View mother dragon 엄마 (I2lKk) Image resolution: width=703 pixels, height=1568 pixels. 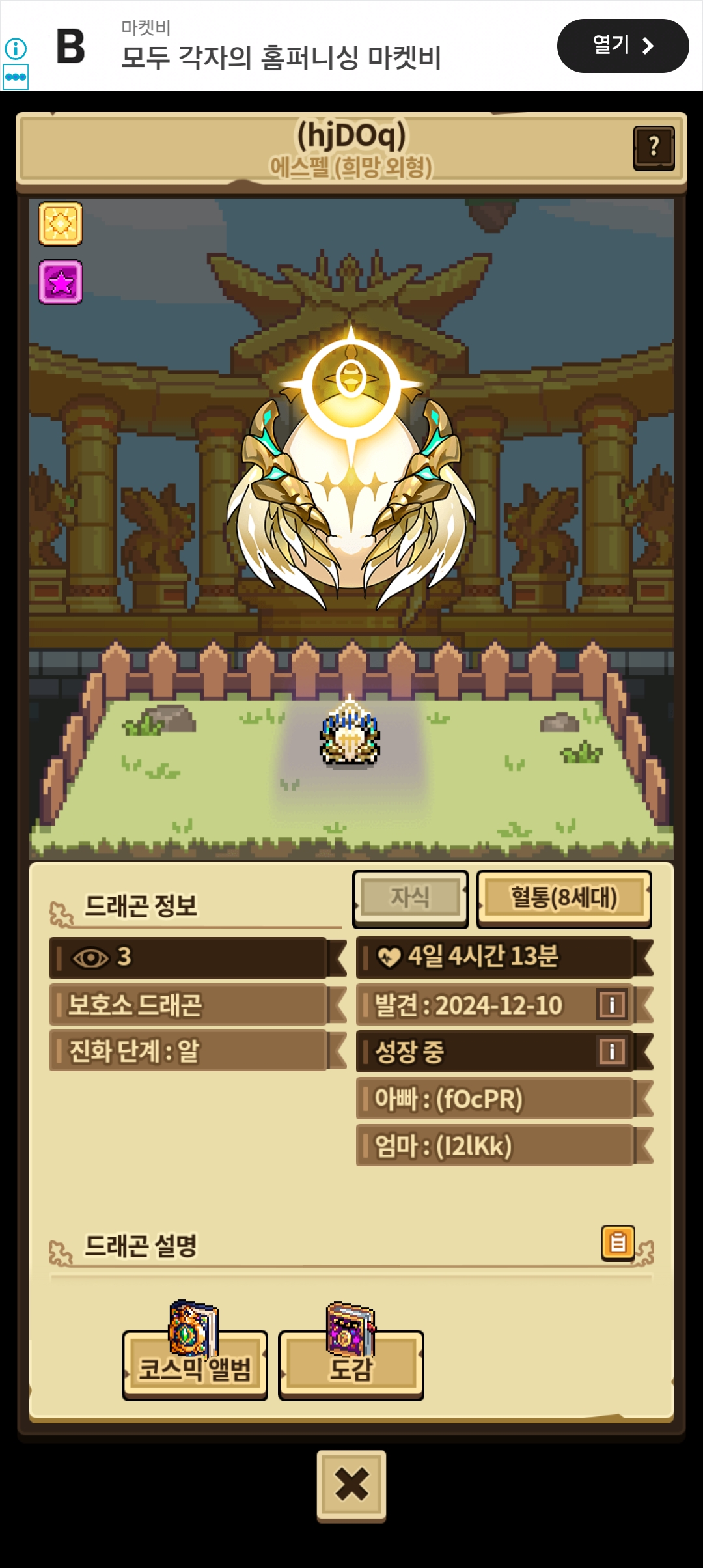point(495,1145)
